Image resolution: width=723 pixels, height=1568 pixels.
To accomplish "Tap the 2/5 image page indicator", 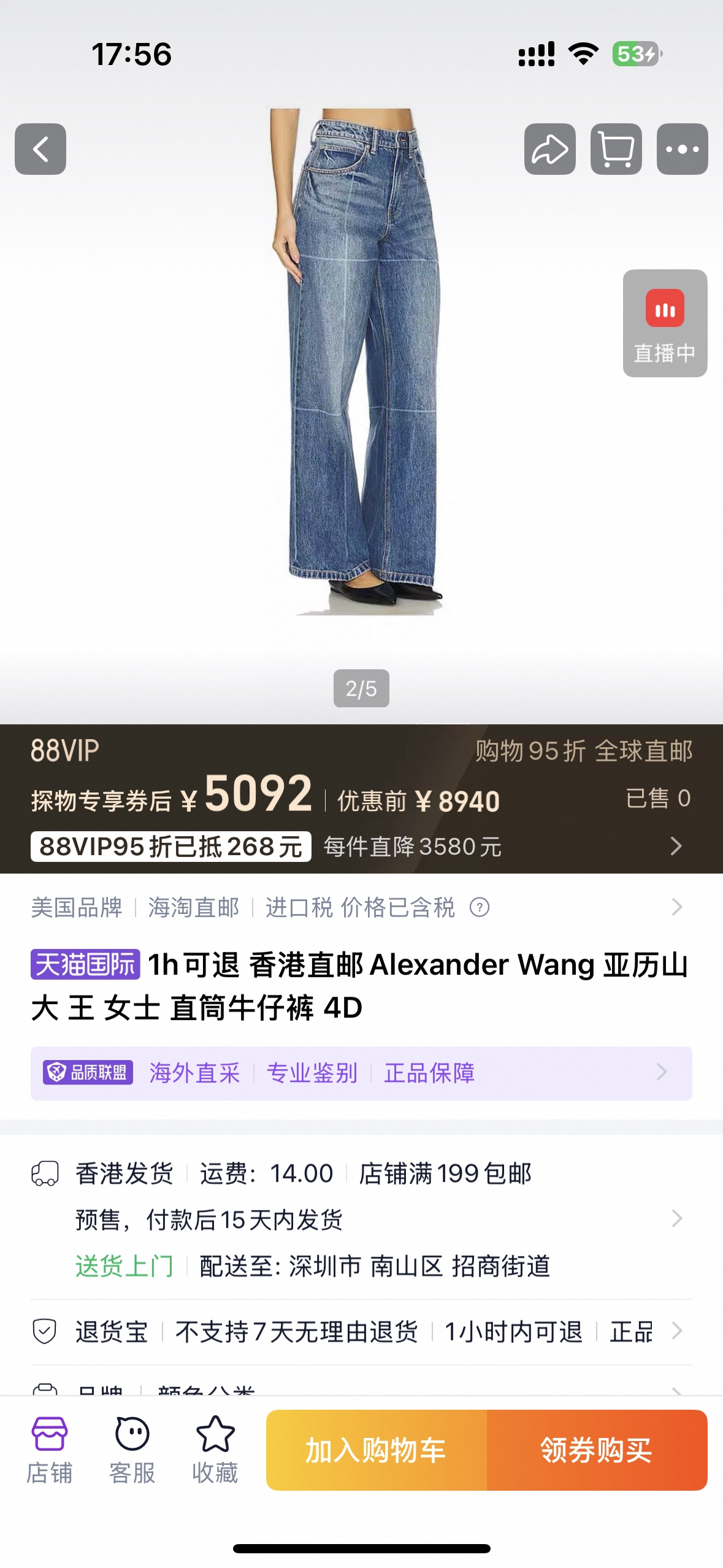I will coord(361,688).
